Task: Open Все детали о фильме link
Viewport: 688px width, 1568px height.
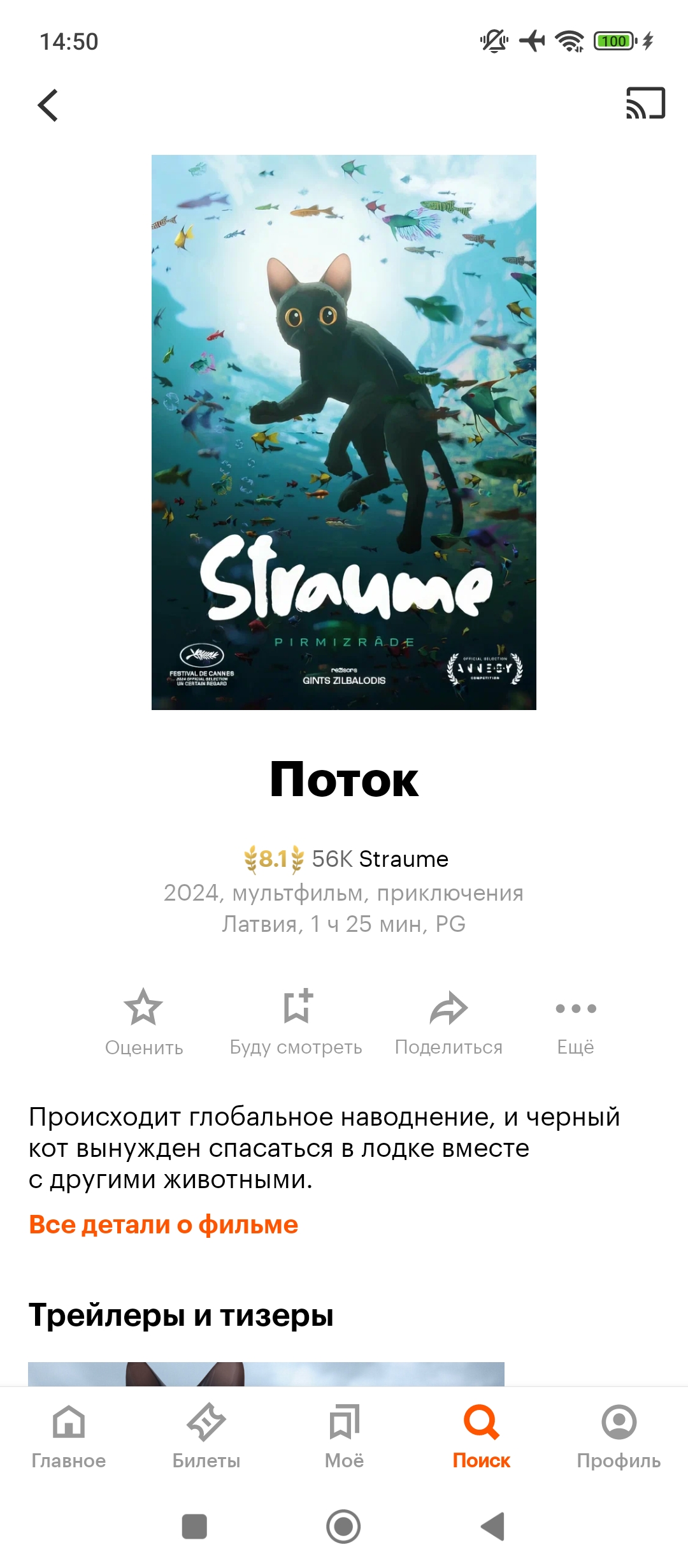Action: 164,1224
